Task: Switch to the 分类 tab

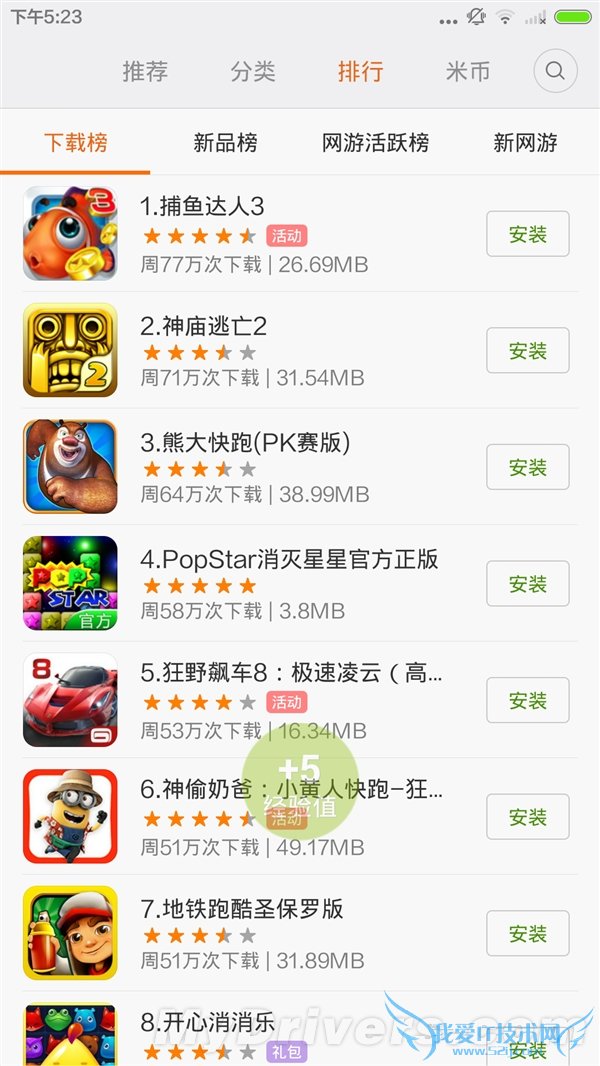Action: pyautogui.click(x=252, y=72)
